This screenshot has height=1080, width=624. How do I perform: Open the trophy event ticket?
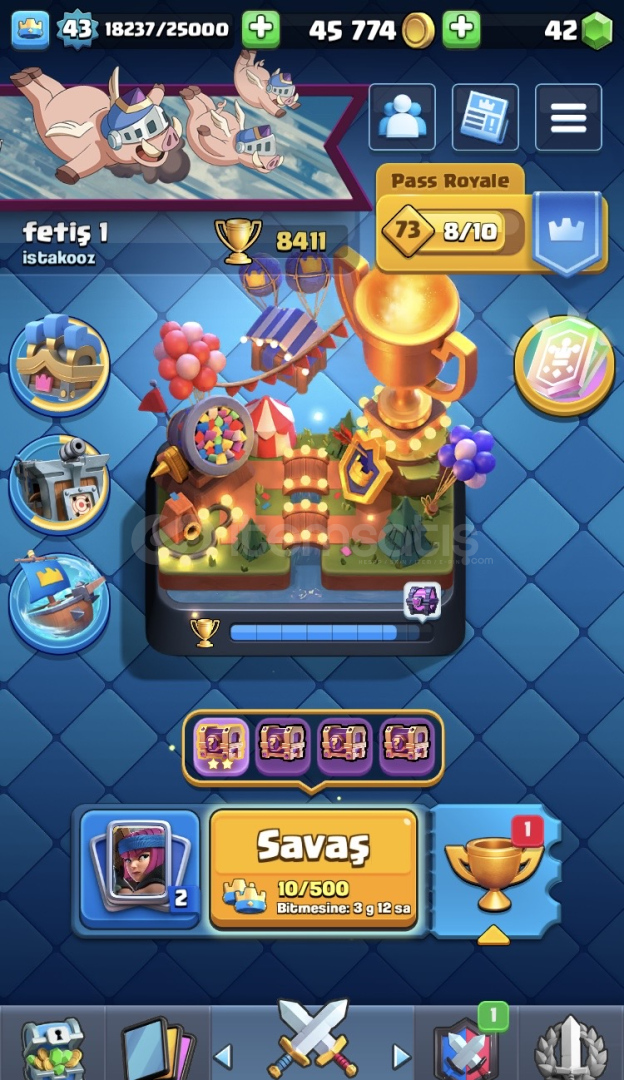point(495,868)
